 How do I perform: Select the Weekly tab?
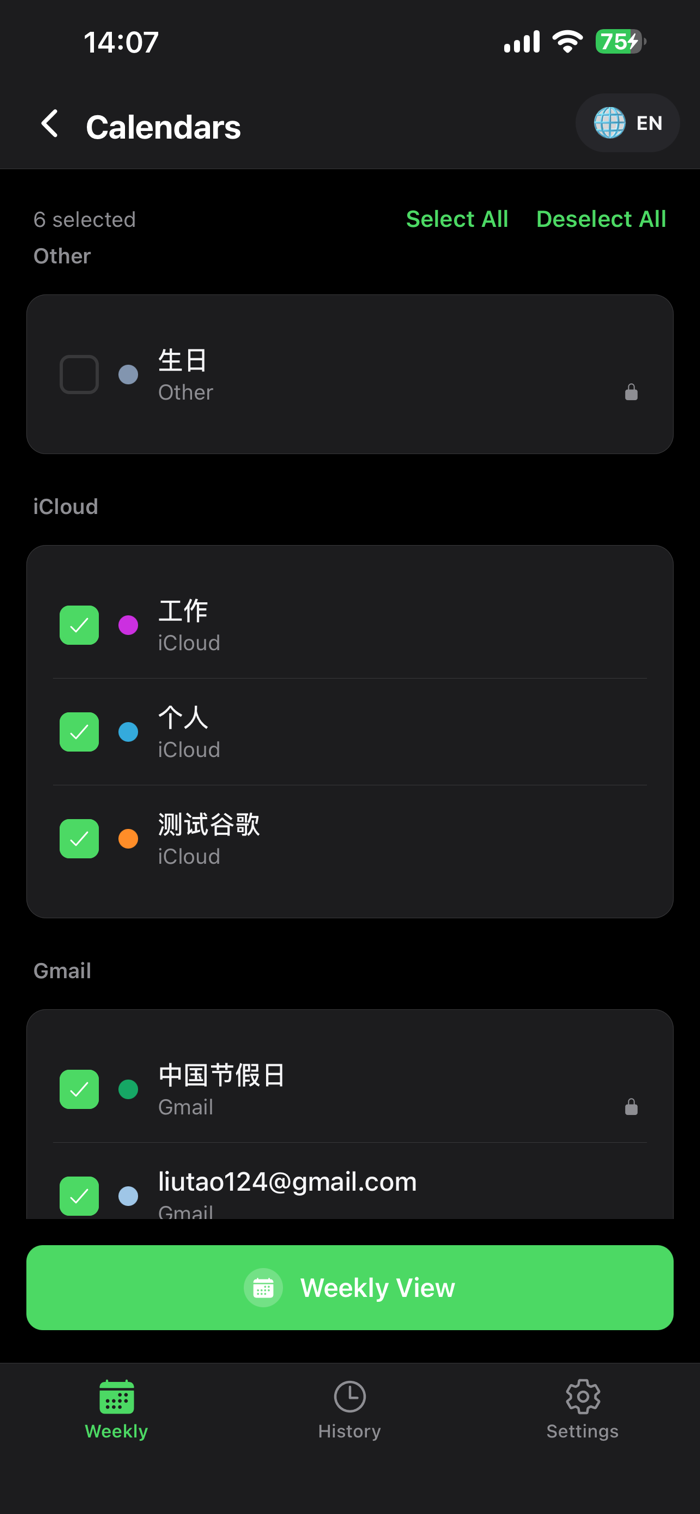(x=116, y=1411)
